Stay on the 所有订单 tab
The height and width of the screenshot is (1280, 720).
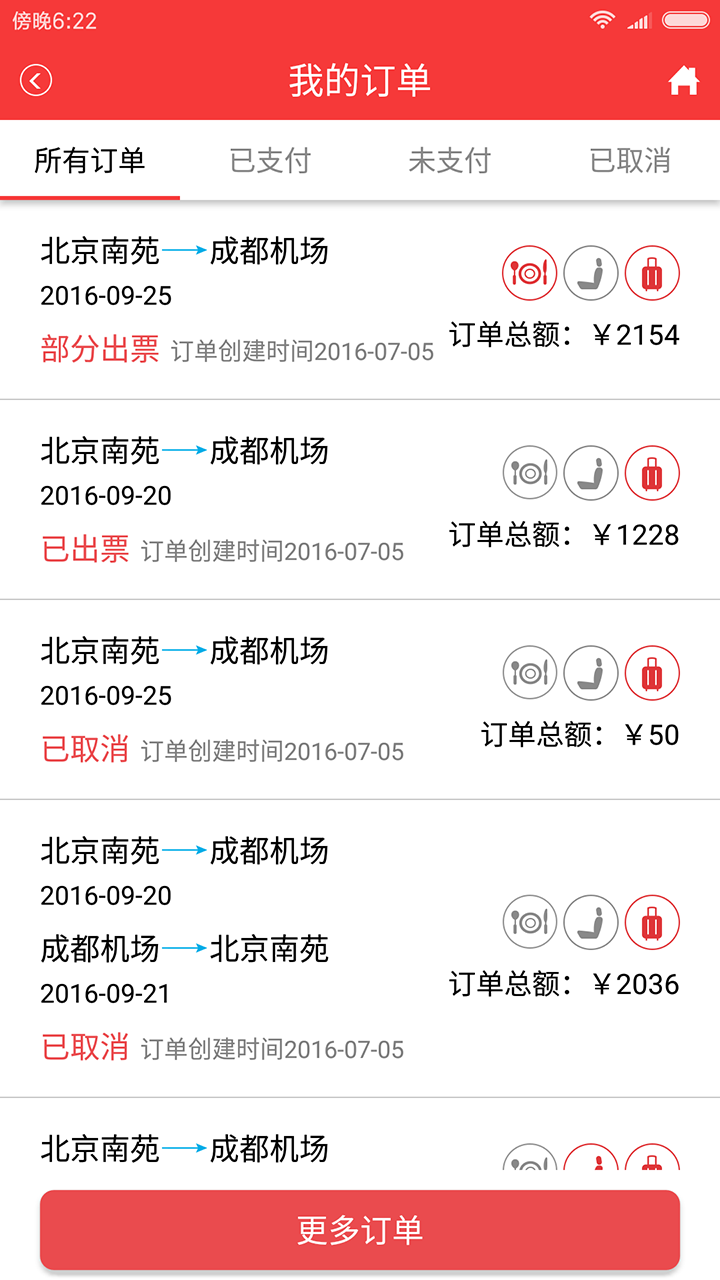(90, 160)
